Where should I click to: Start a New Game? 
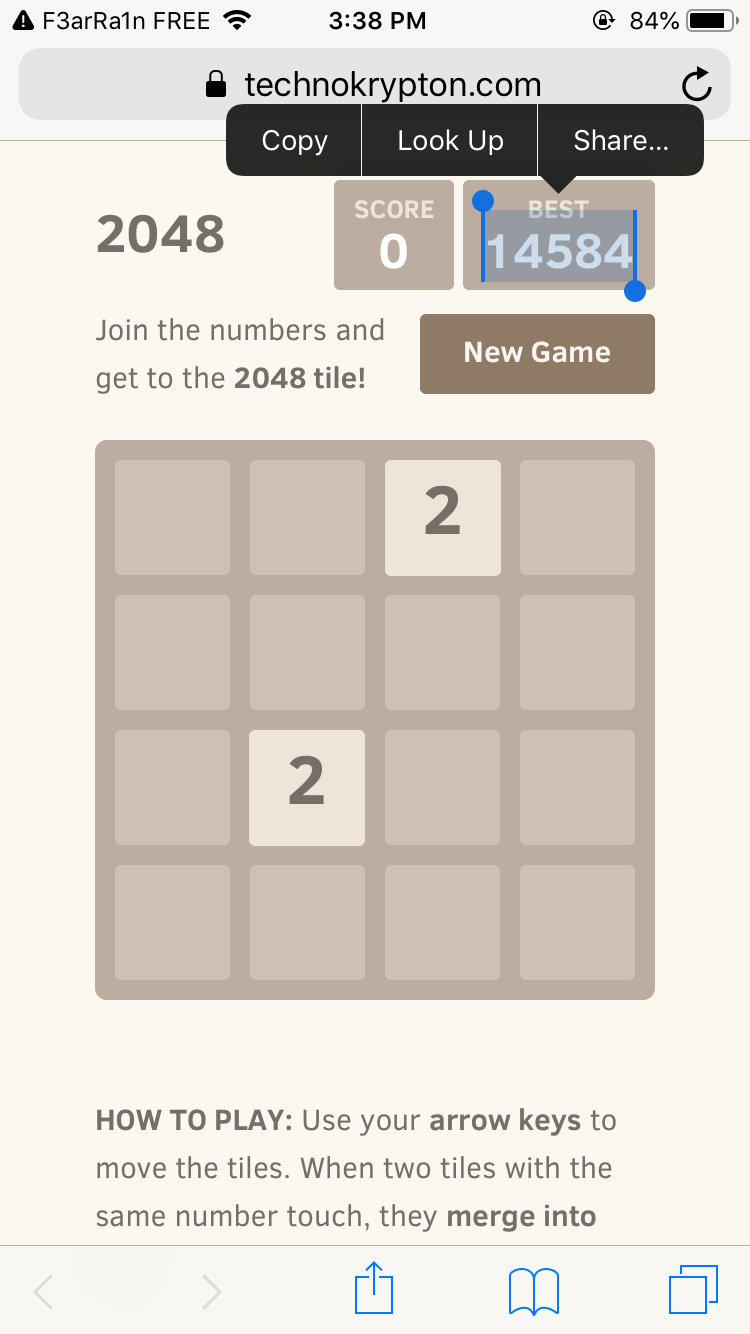tap(537, 353)
